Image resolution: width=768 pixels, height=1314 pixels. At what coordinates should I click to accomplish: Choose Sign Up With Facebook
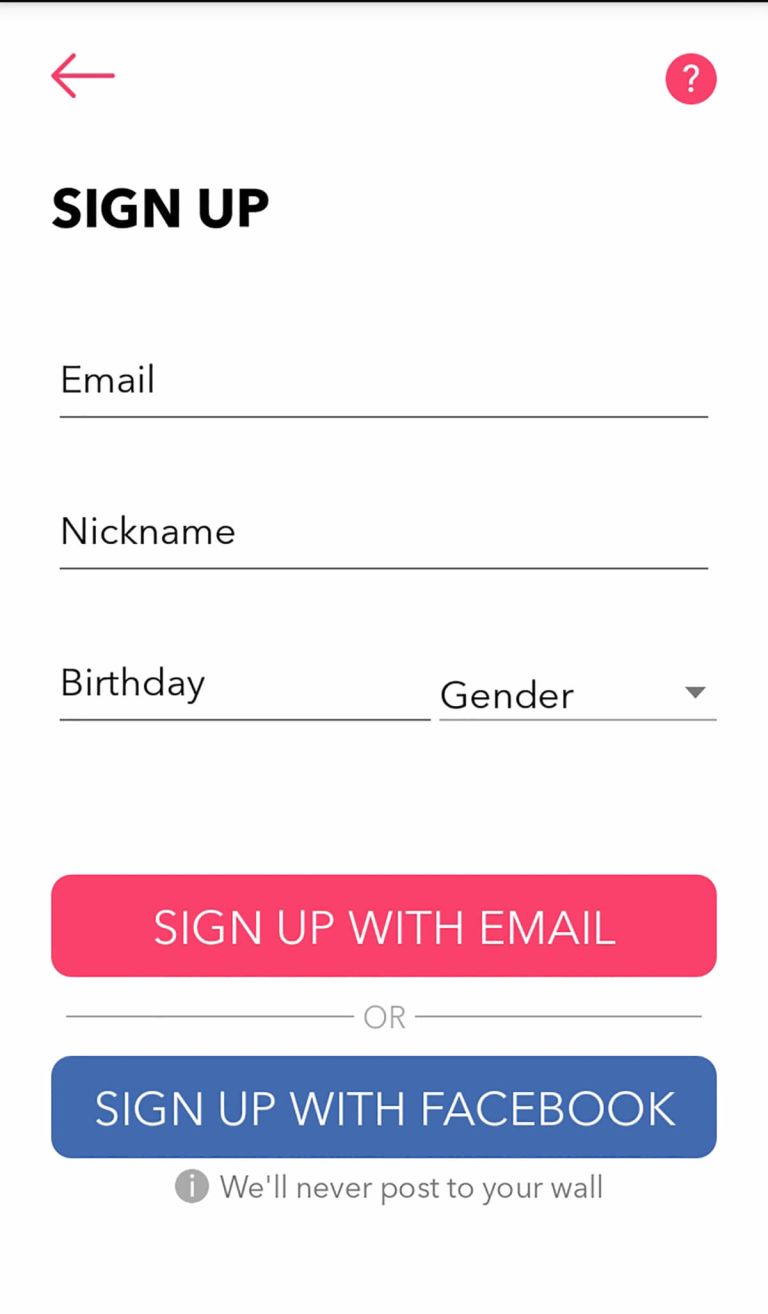click(x=384, y=1107)
